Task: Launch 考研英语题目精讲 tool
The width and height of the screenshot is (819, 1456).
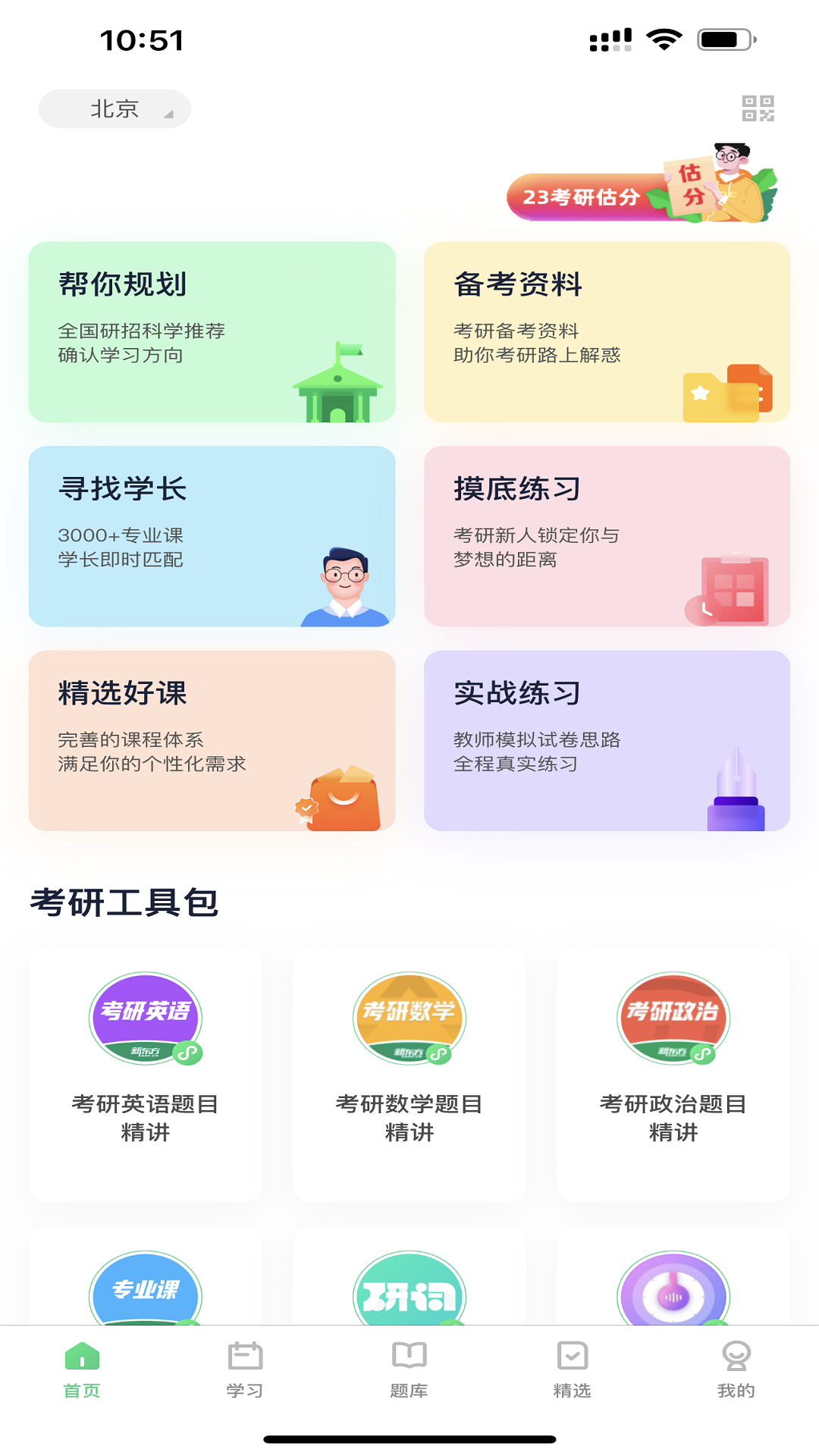Action: pyautogui.click(x=146, y=1073)
